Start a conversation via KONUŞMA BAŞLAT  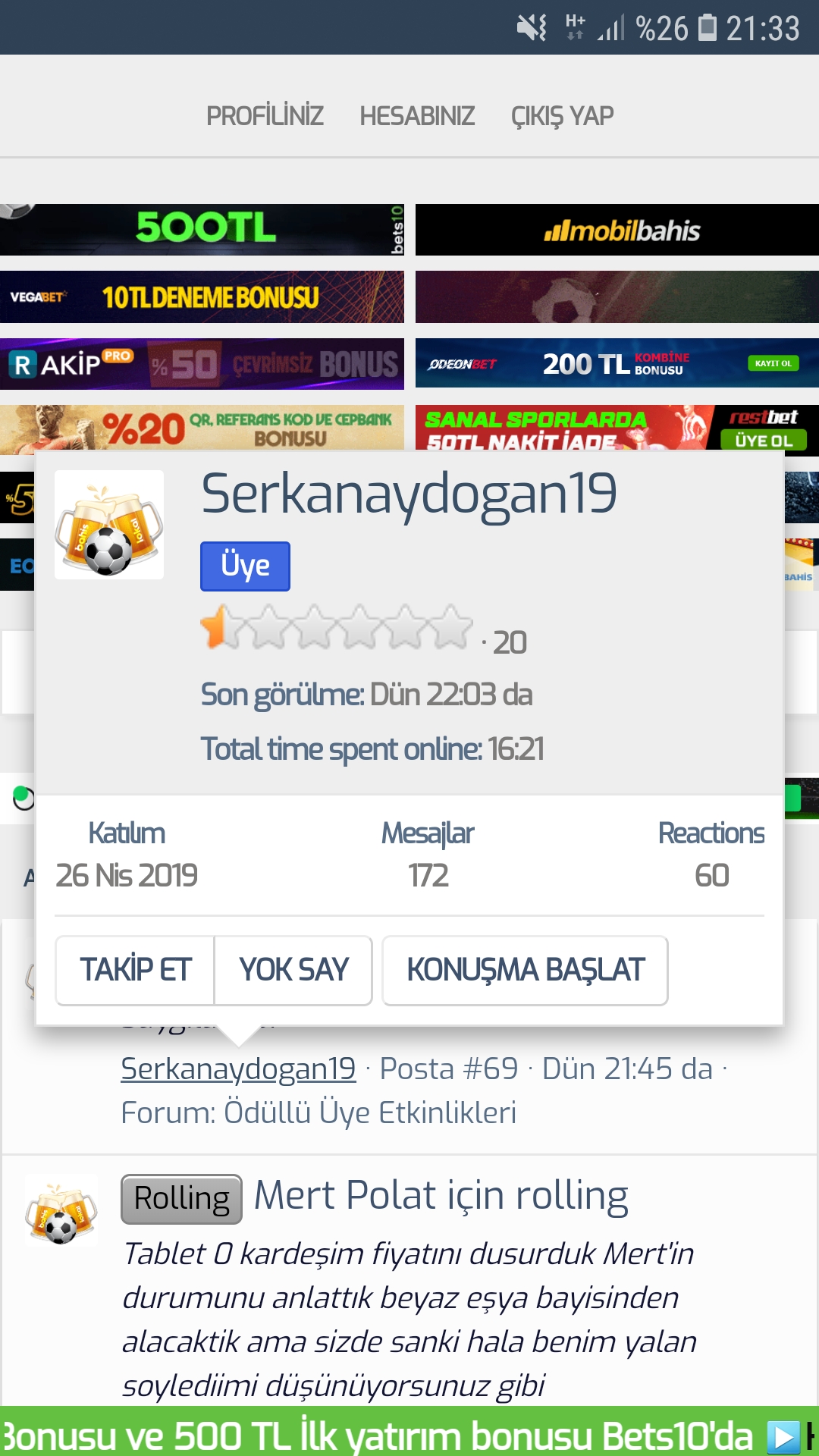525,970
